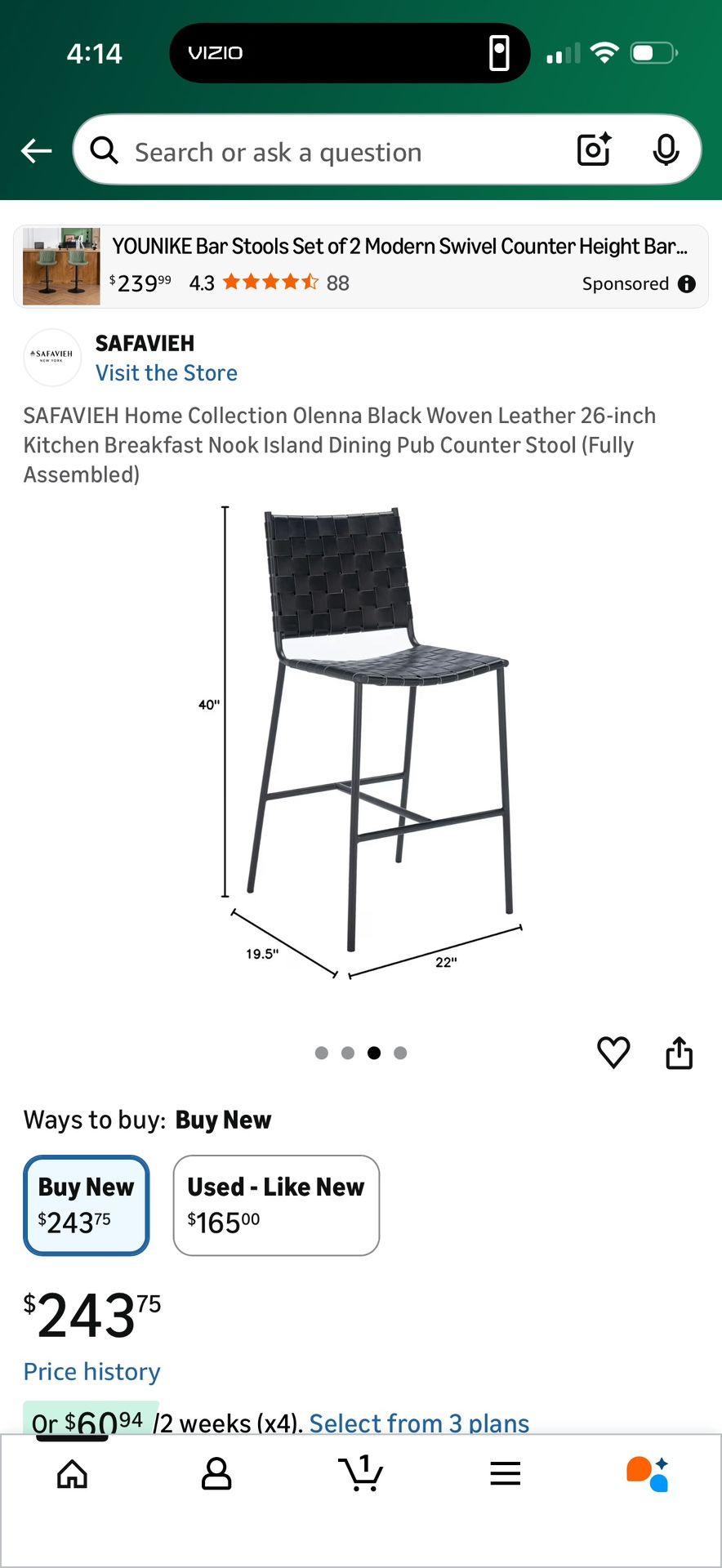Tap the search or ask a question field
The height and width of the screenshot is (1568, 722).
tap(327, 152)
